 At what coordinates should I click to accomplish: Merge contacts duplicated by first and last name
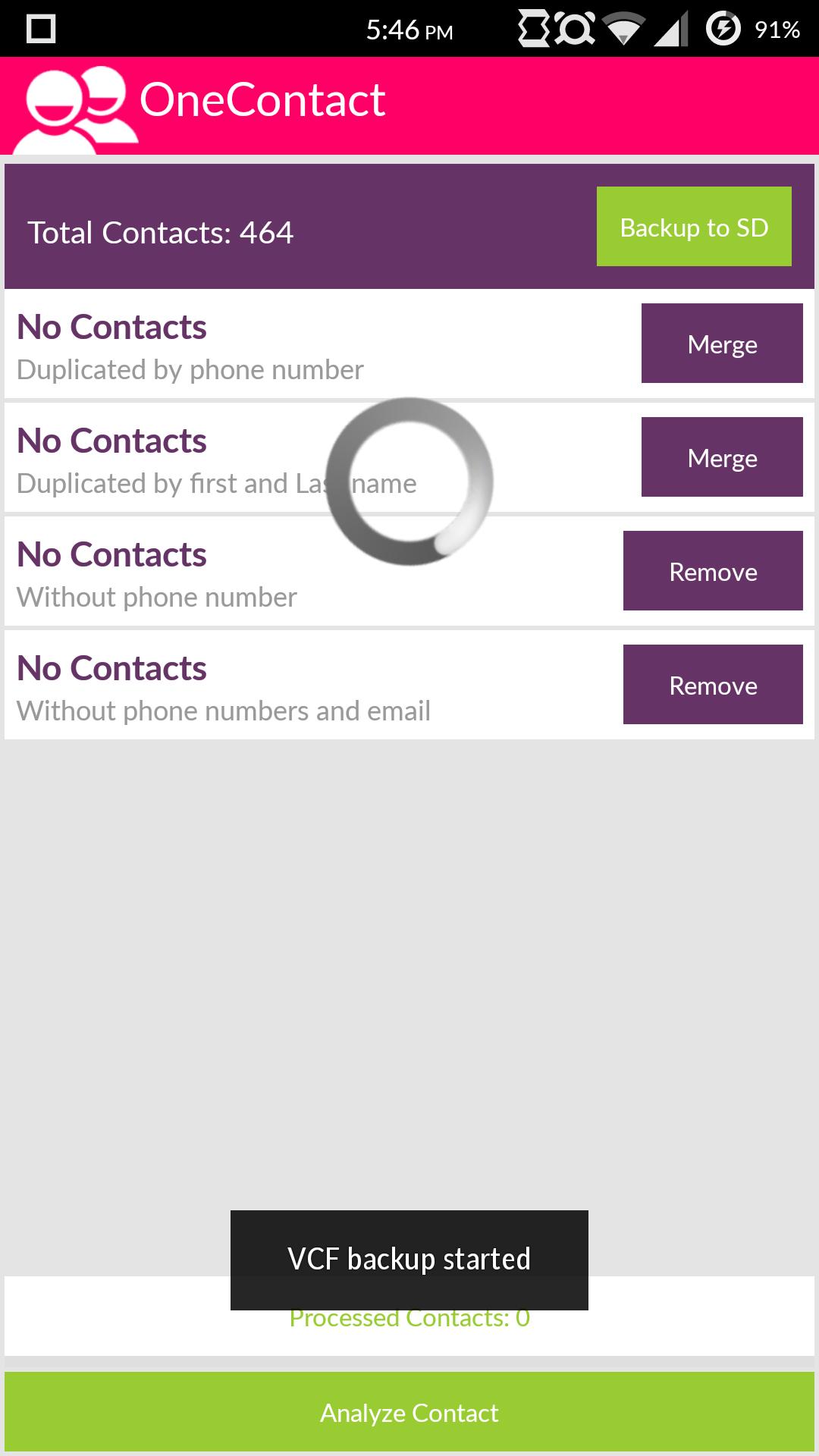tap(722, 457)
